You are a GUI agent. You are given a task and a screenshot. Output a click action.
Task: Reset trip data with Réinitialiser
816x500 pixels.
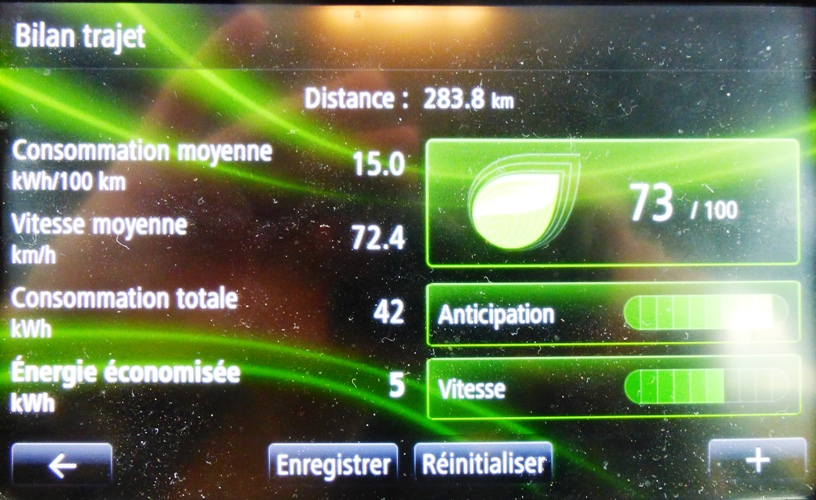coord(483,464)
